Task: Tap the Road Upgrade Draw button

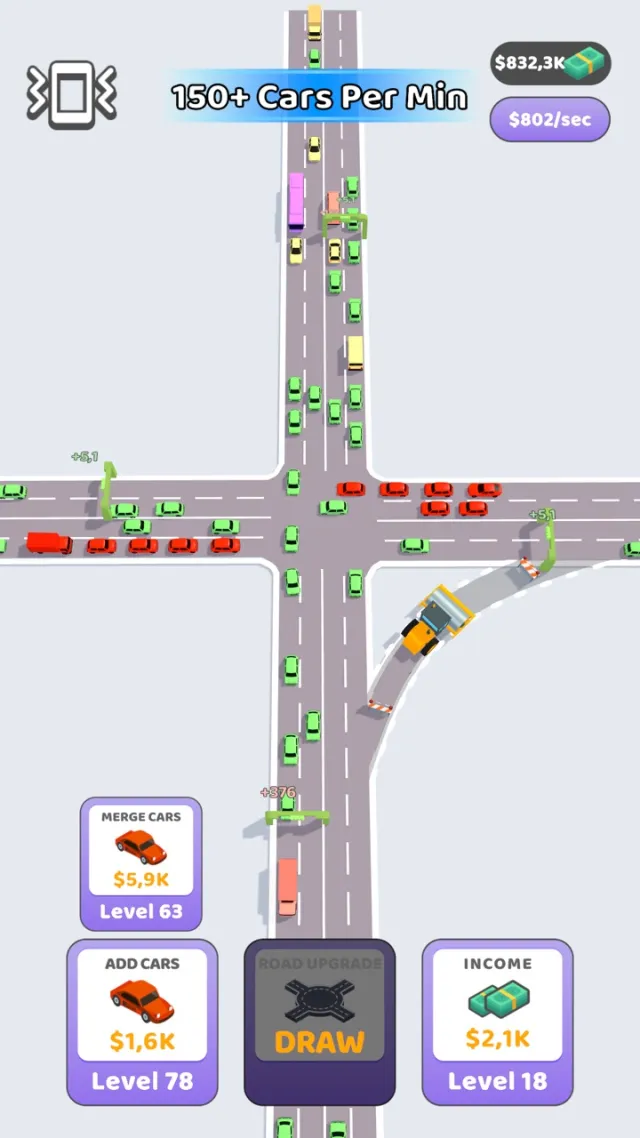Action: pyautogui.click(x=320, y=1020)
